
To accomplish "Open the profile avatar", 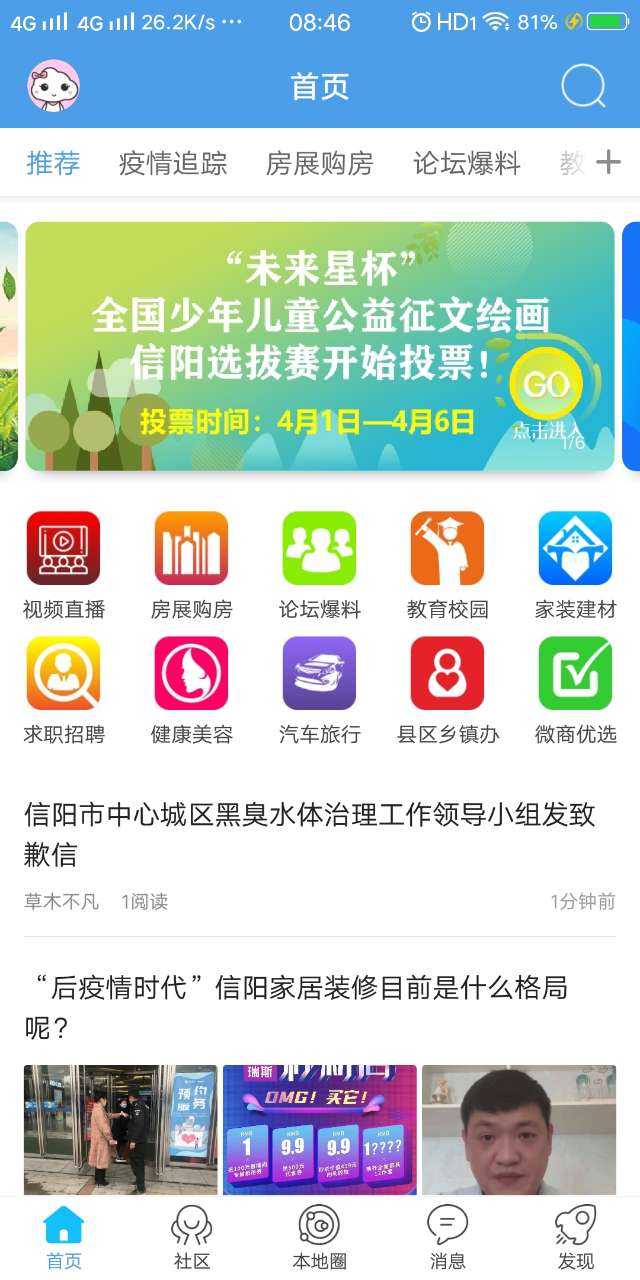I will [x=54, y=86].
